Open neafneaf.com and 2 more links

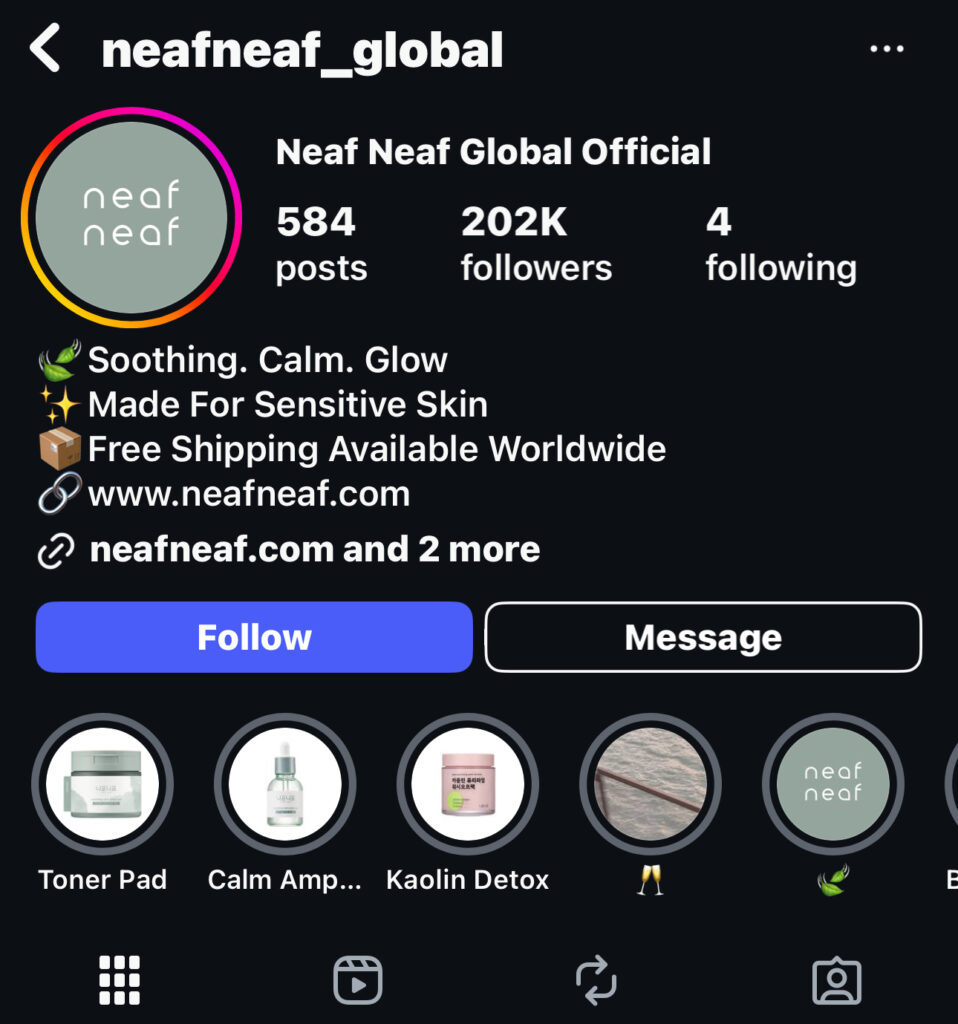314,549
